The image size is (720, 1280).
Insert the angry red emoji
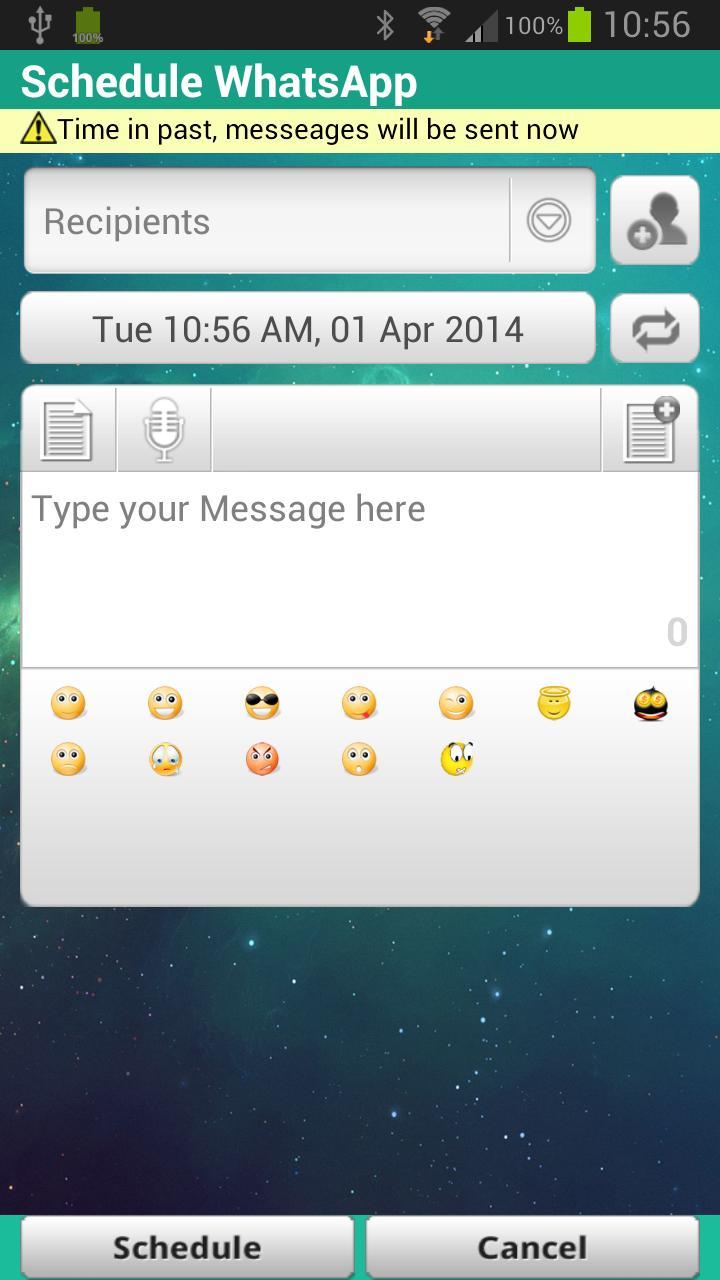tap(262, 760)
